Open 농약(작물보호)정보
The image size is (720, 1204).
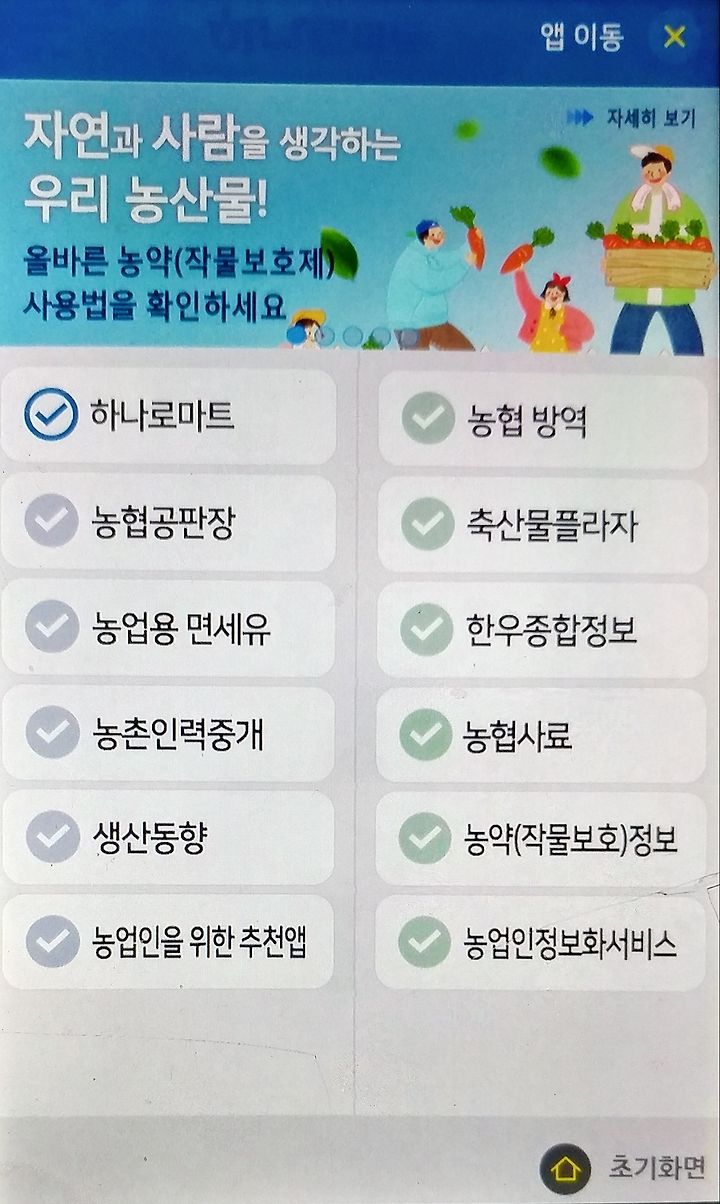coord(543,839)
